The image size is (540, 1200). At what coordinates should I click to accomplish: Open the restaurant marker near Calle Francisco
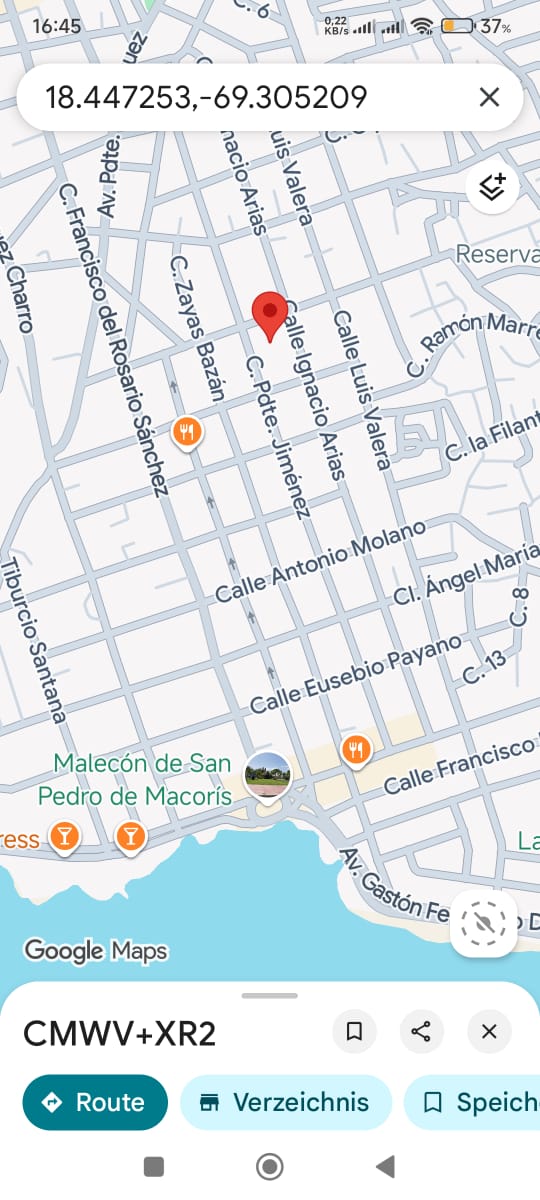click(x=356, y=748)
